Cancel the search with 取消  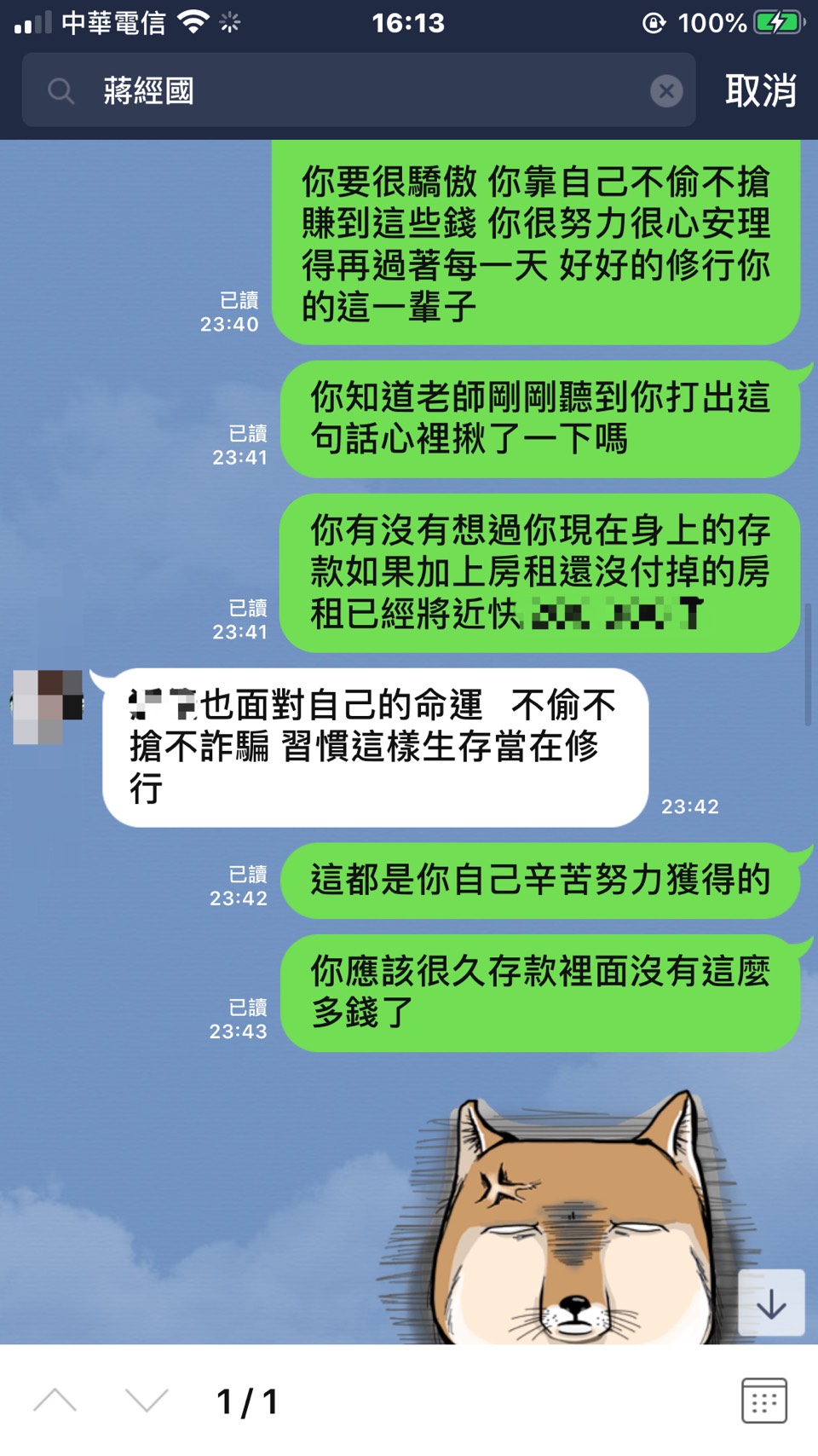(x=760, y=90)
